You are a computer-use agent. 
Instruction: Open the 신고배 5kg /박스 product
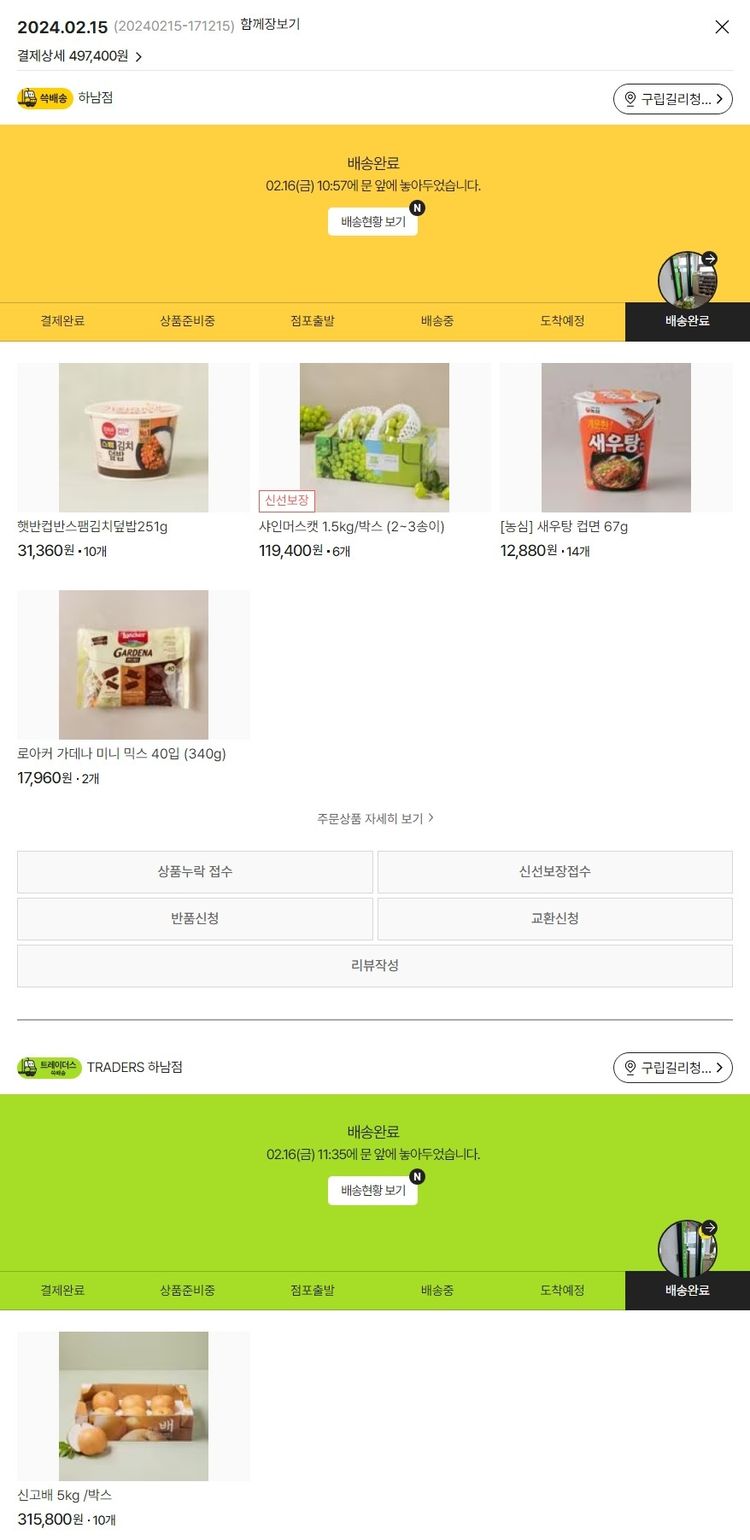pos(133,1406)
